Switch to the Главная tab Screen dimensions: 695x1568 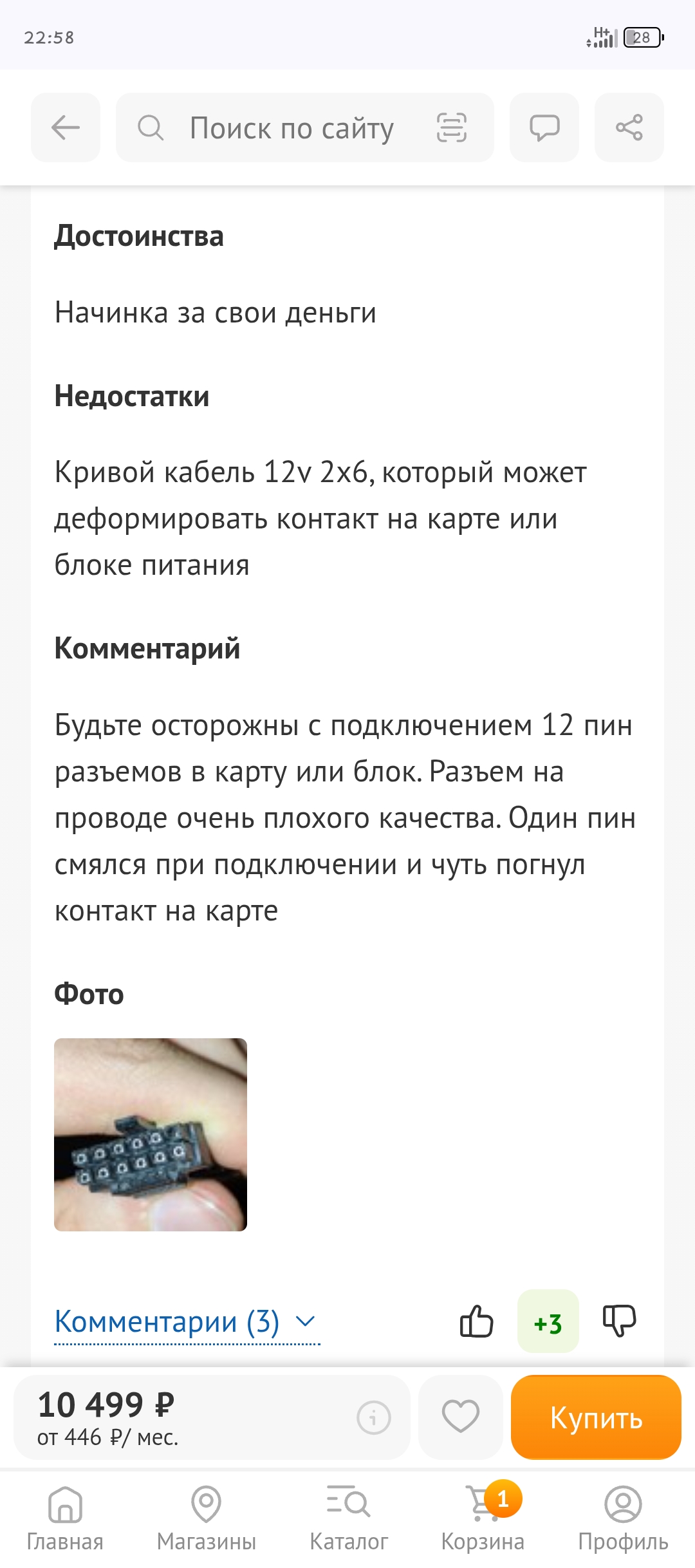[65, 1518]
